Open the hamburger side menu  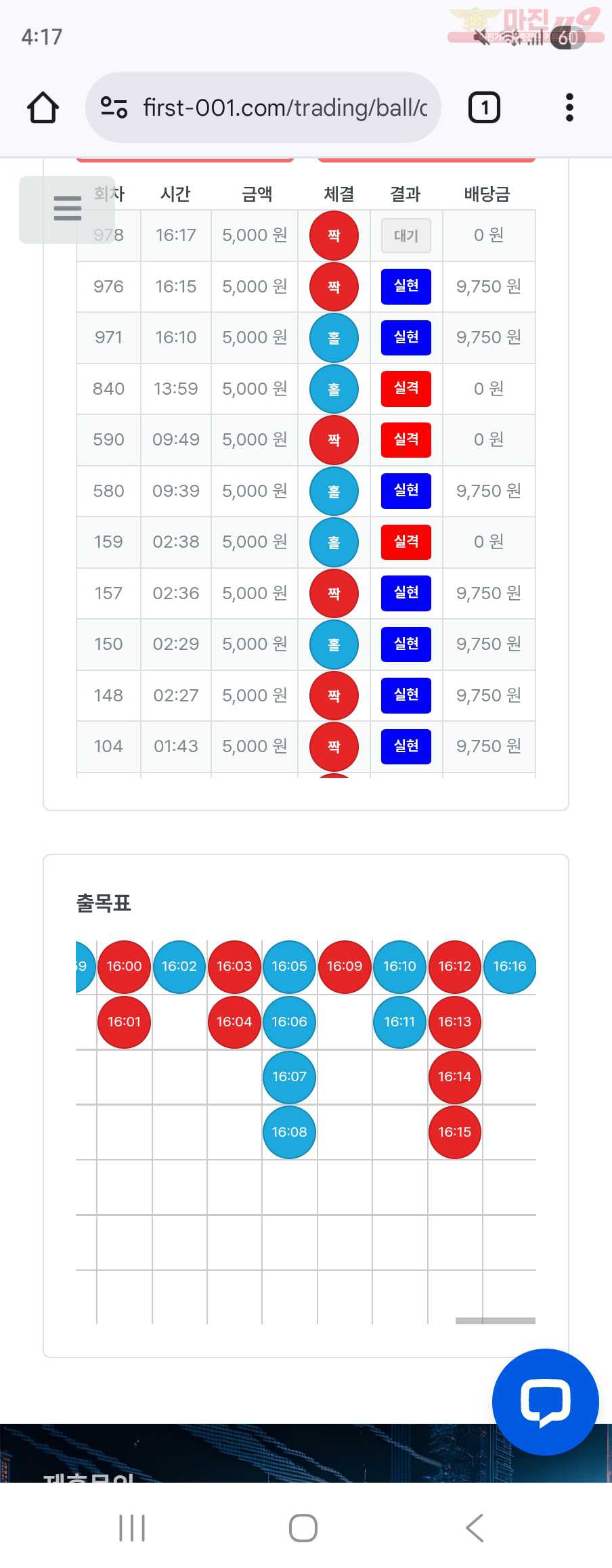click(x=67, y=209)
